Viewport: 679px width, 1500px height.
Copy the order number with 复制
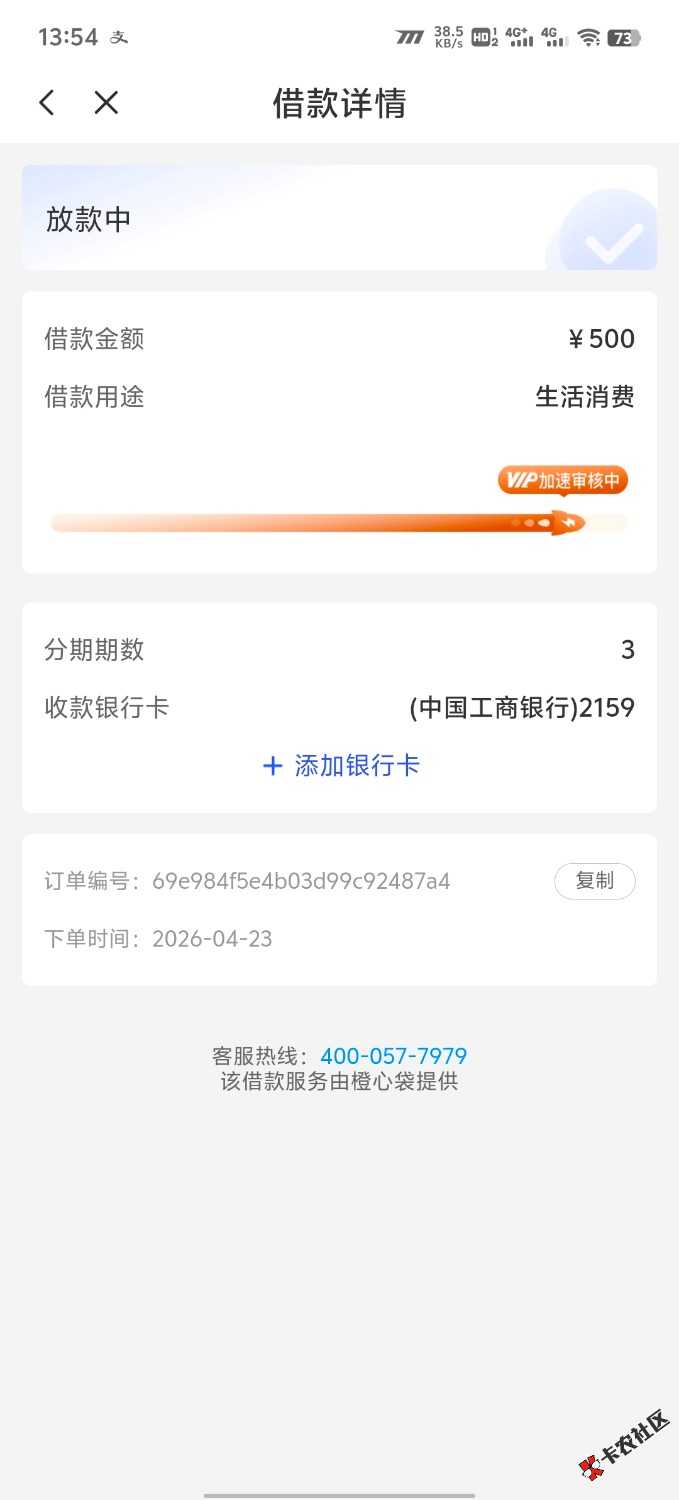click(595, 881)
